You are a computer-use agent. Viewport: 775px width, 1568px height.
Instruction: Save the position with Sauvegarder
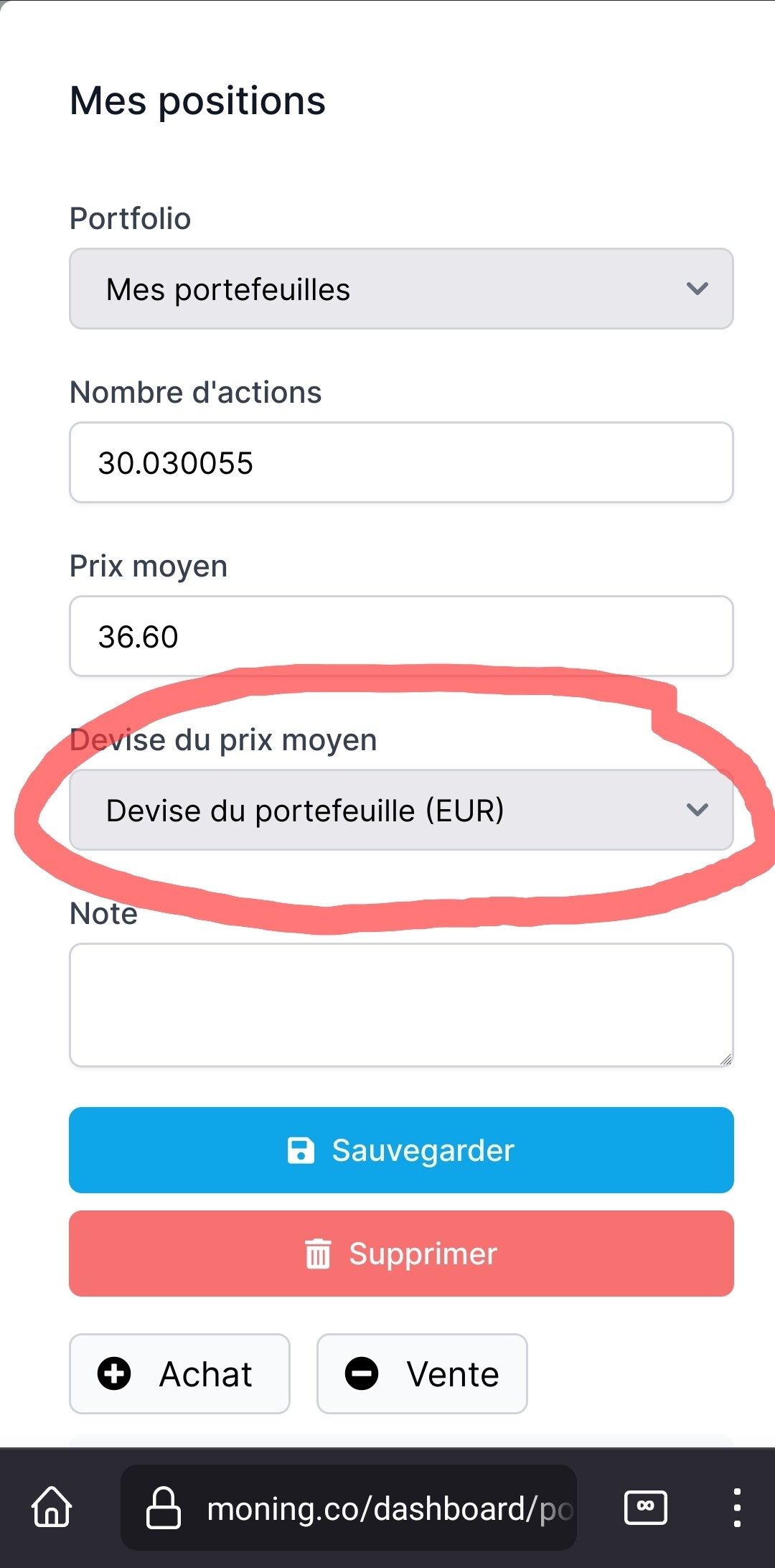[401, 1150]
